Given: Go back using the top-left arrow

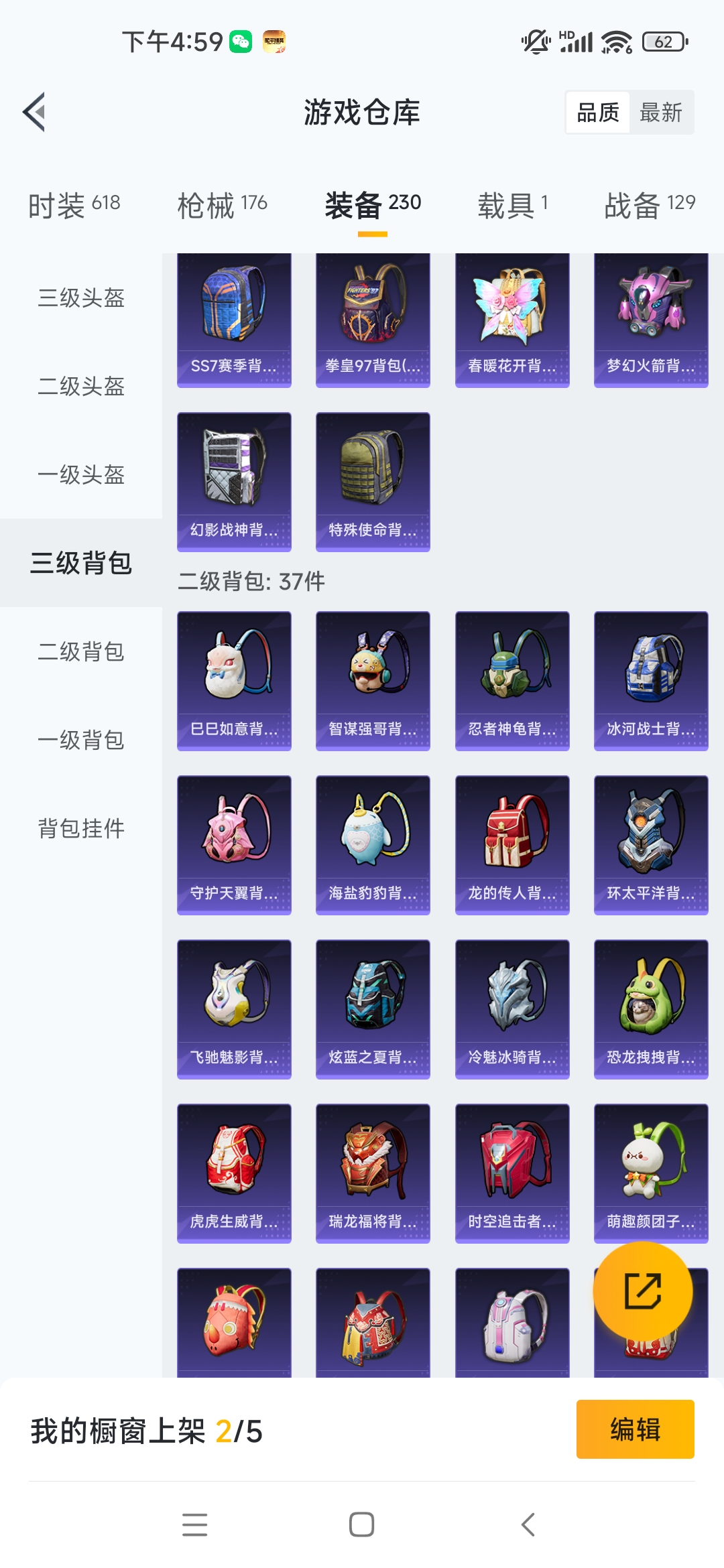Looking at the screenshot, I should click(x=35, y=112).
